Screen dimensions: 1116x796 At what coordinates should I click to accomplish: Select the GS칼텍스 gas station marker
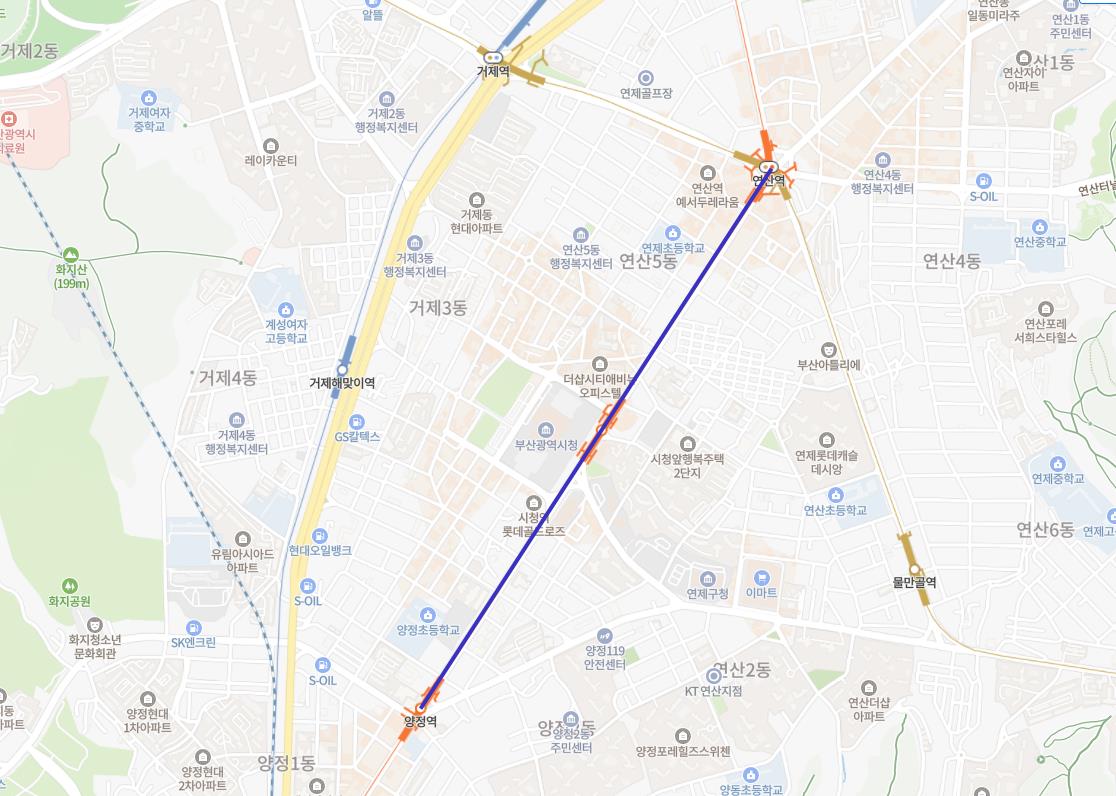(x=357, y=421)
